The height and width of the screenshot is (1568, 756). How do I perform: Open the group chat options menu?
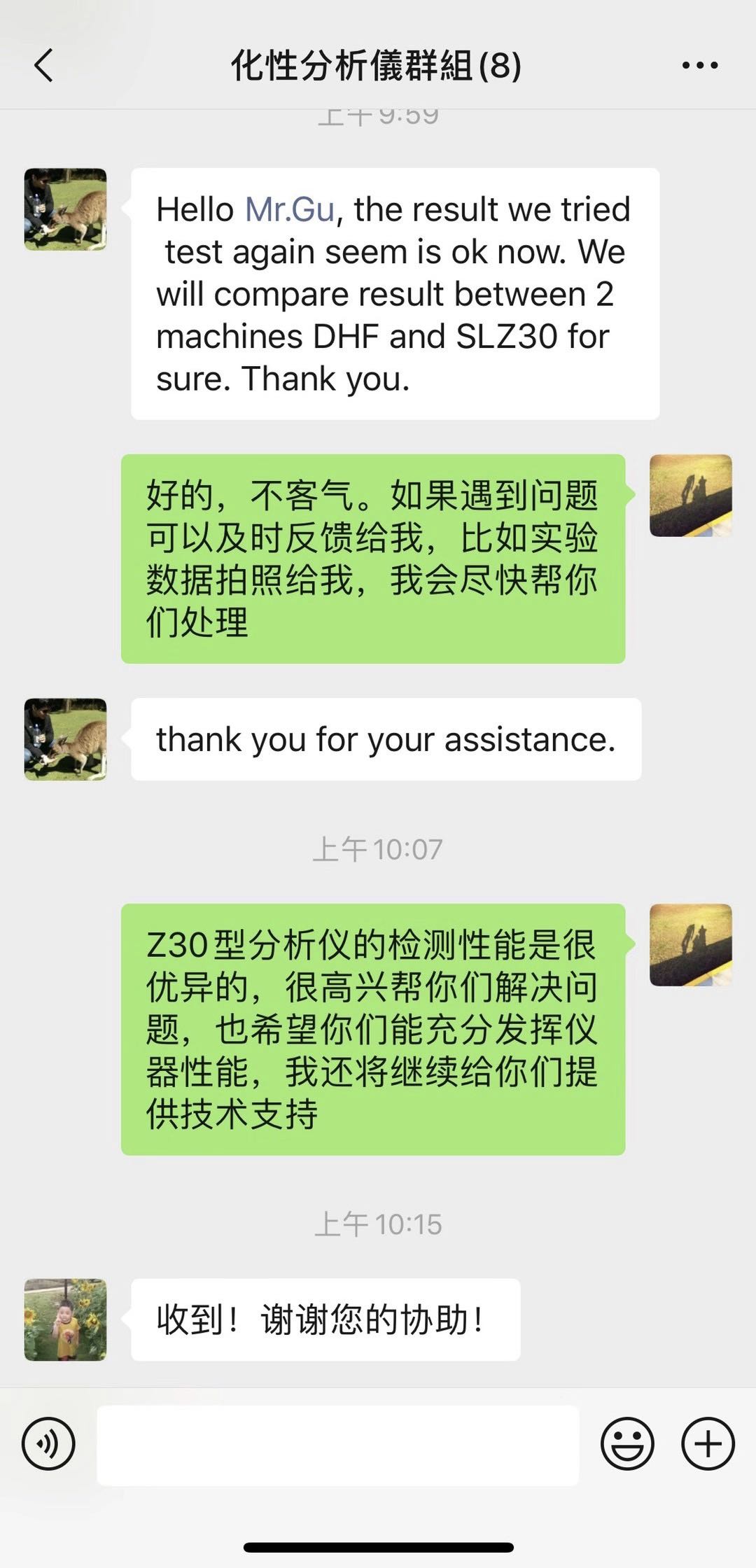tap(700, 65)
